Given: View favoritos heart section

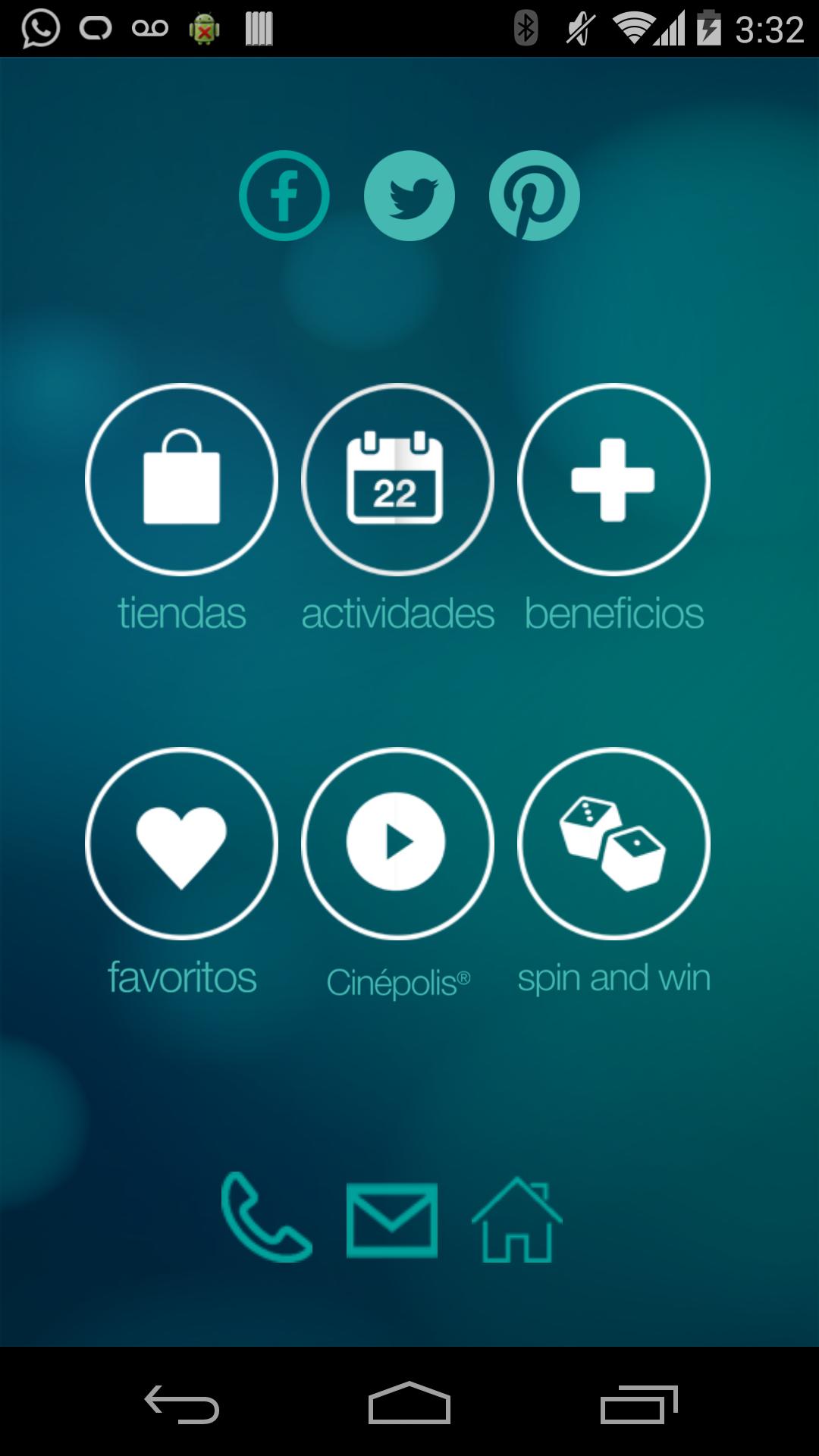Looking at the screenshot, I should 182,844.
